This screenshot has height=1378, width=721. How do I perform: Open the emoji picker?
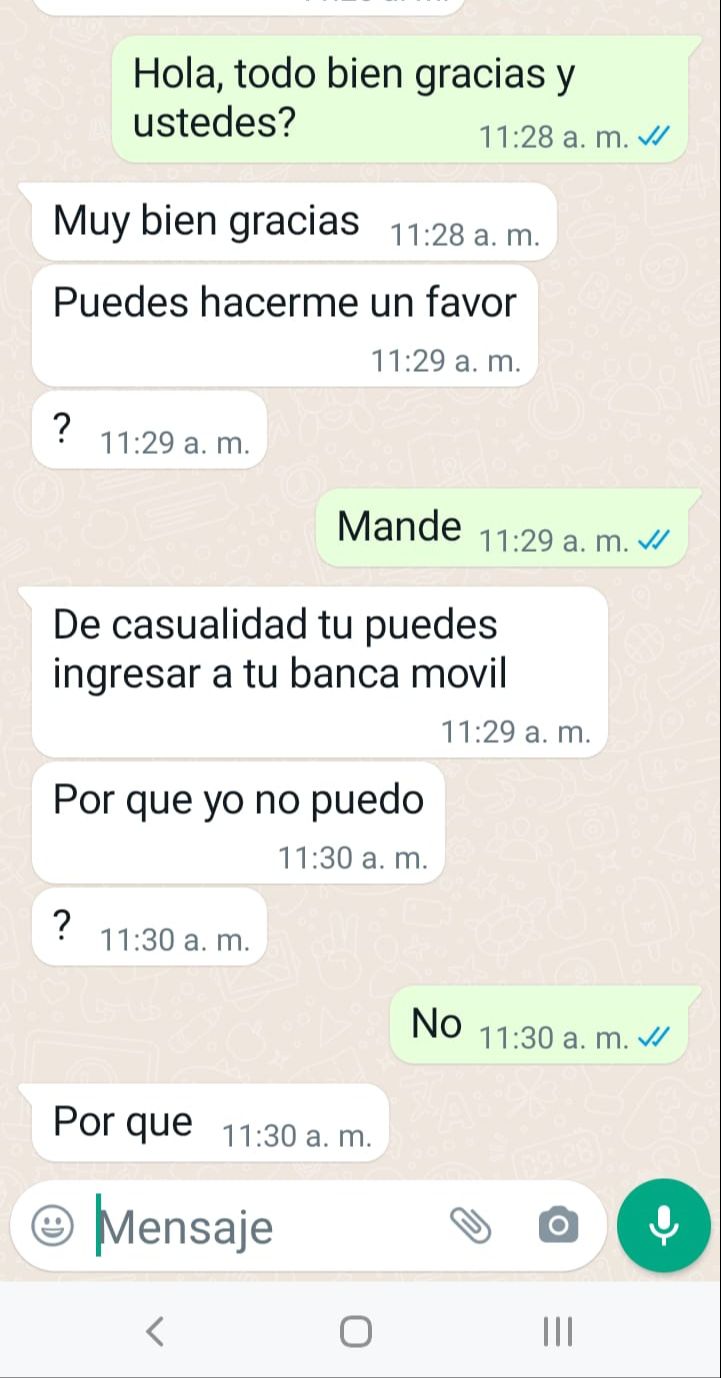point(52,1225)
